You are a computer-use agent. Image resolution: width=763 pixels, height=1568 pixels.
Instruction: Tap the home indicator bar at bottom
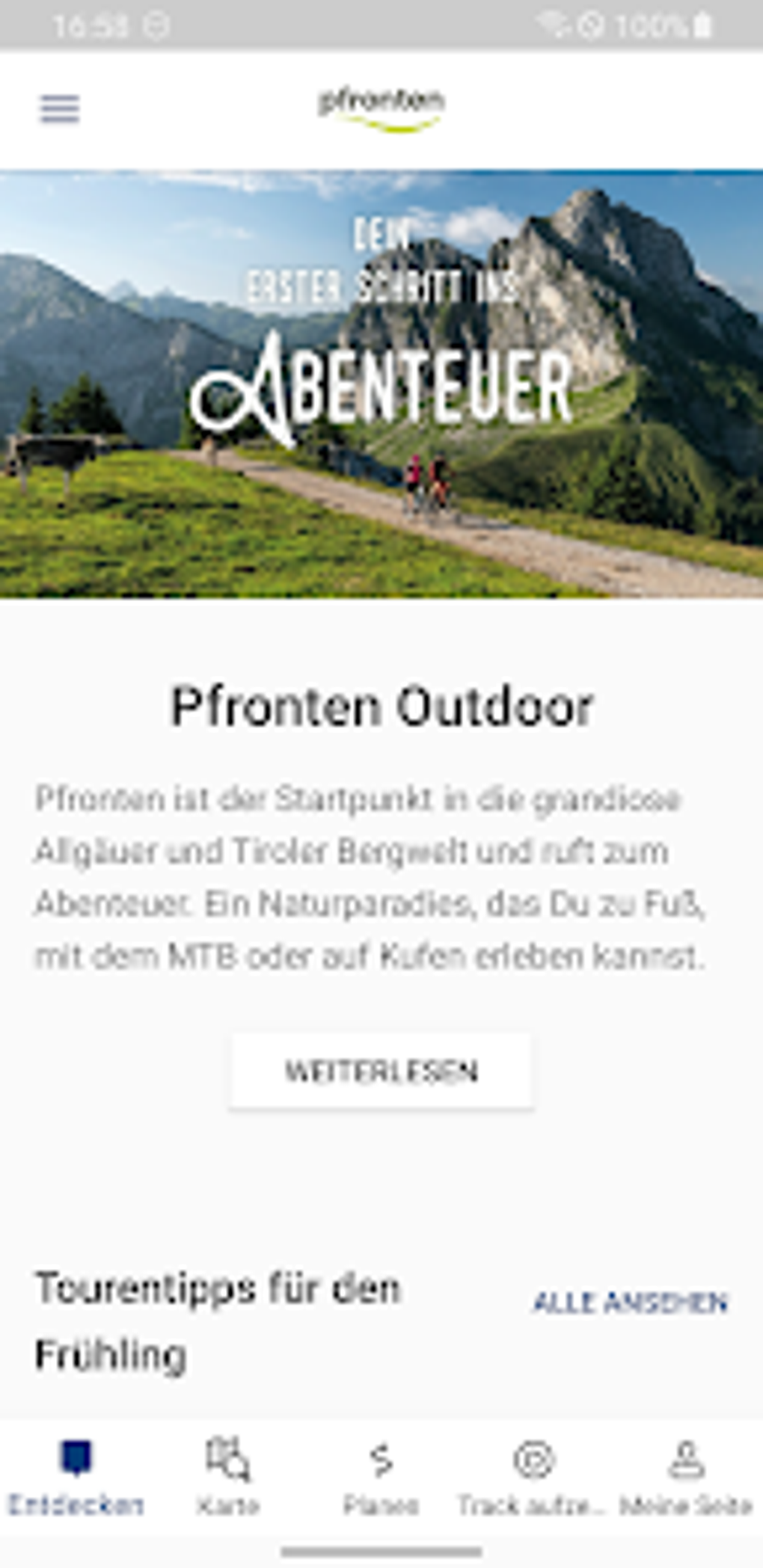tap(381, 1553)
